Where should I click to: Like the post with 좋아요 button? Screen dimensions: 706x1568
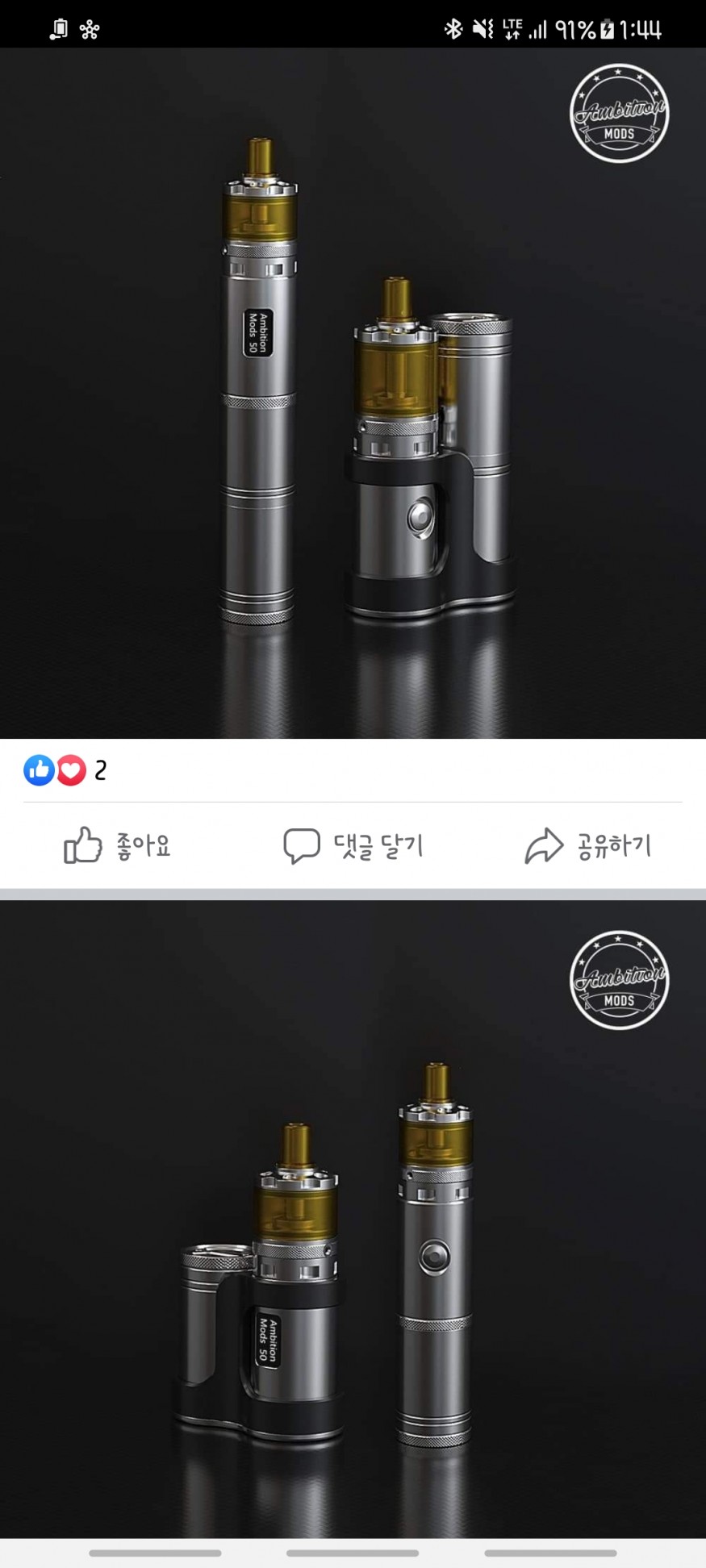click(x=117, y=846)
